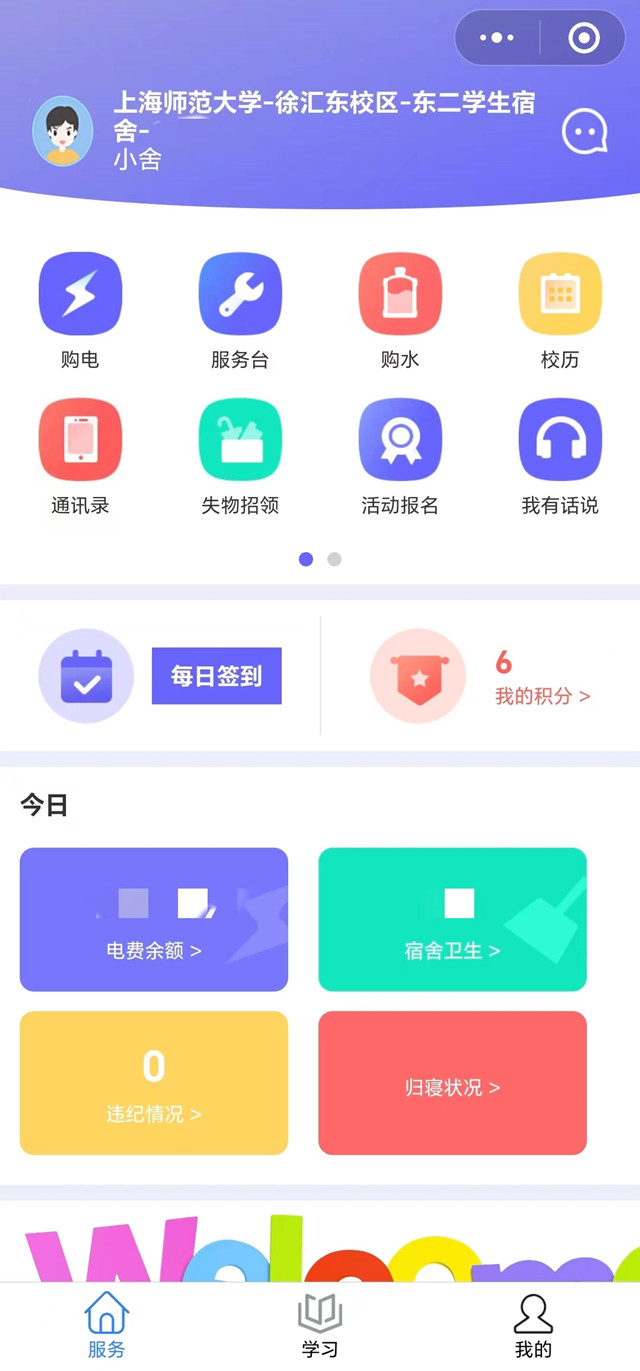Open the mini program overflow menu
This screenshot has width=640, height=1371.
497,38
